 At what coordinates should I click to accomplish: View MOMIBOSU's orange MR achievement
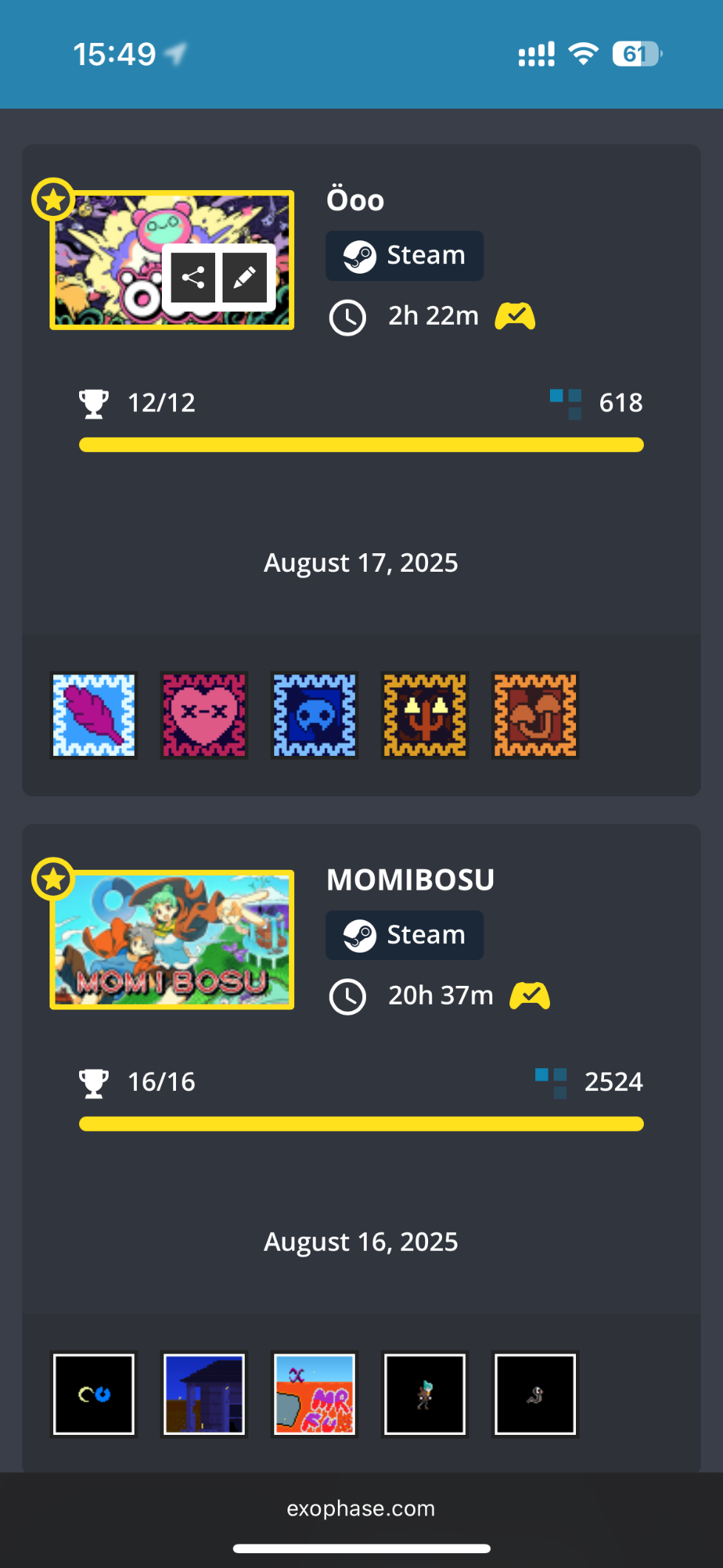click(x=314, y=1394)
